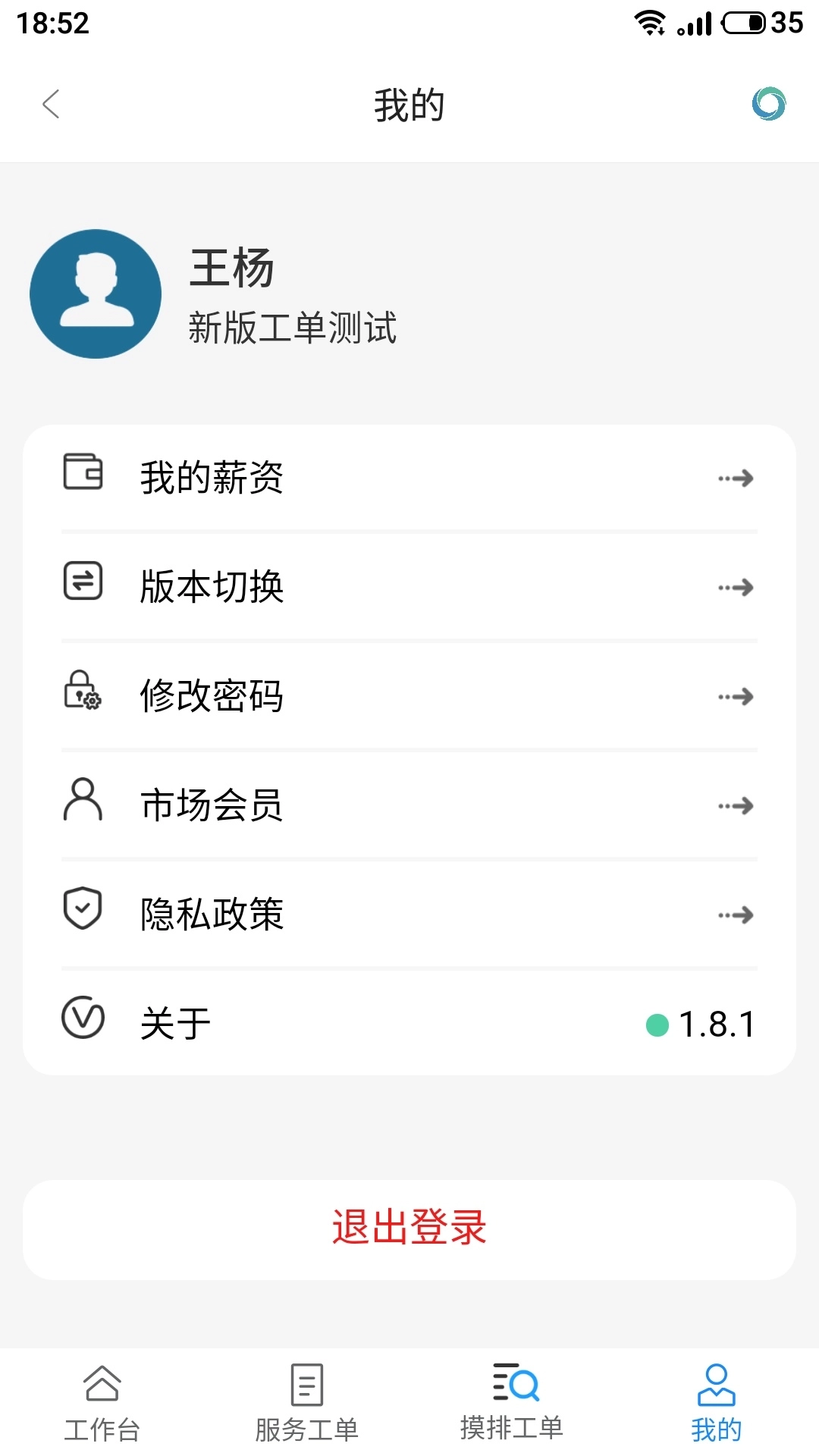Expand 我的薪资 using its arrow
Image resolution: width=819 pixels, height=1456 pixels.
point(737,479)
